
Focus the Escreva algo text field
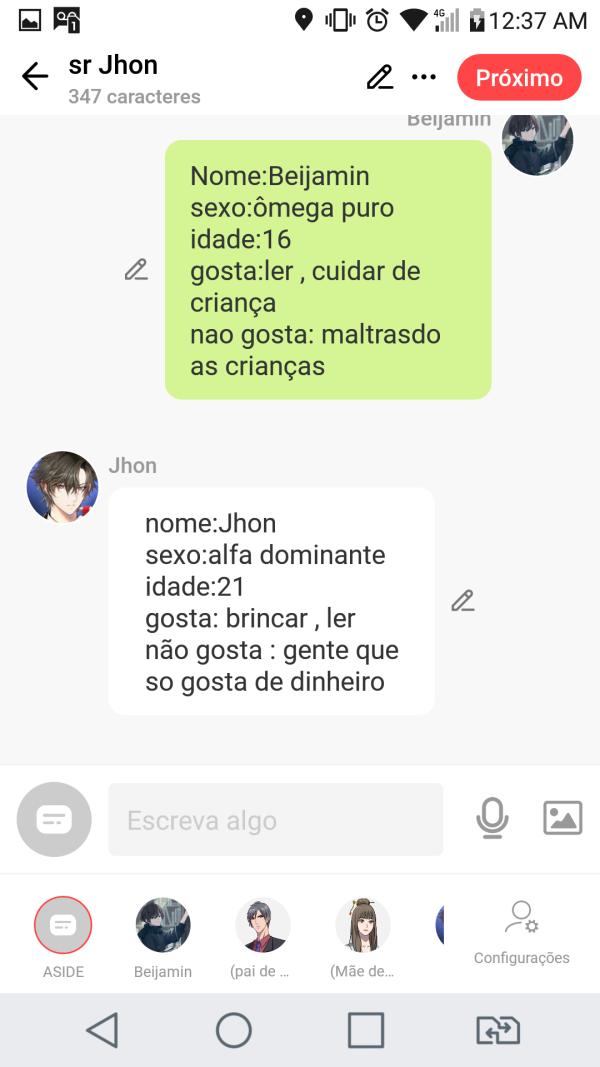point(275,820)
